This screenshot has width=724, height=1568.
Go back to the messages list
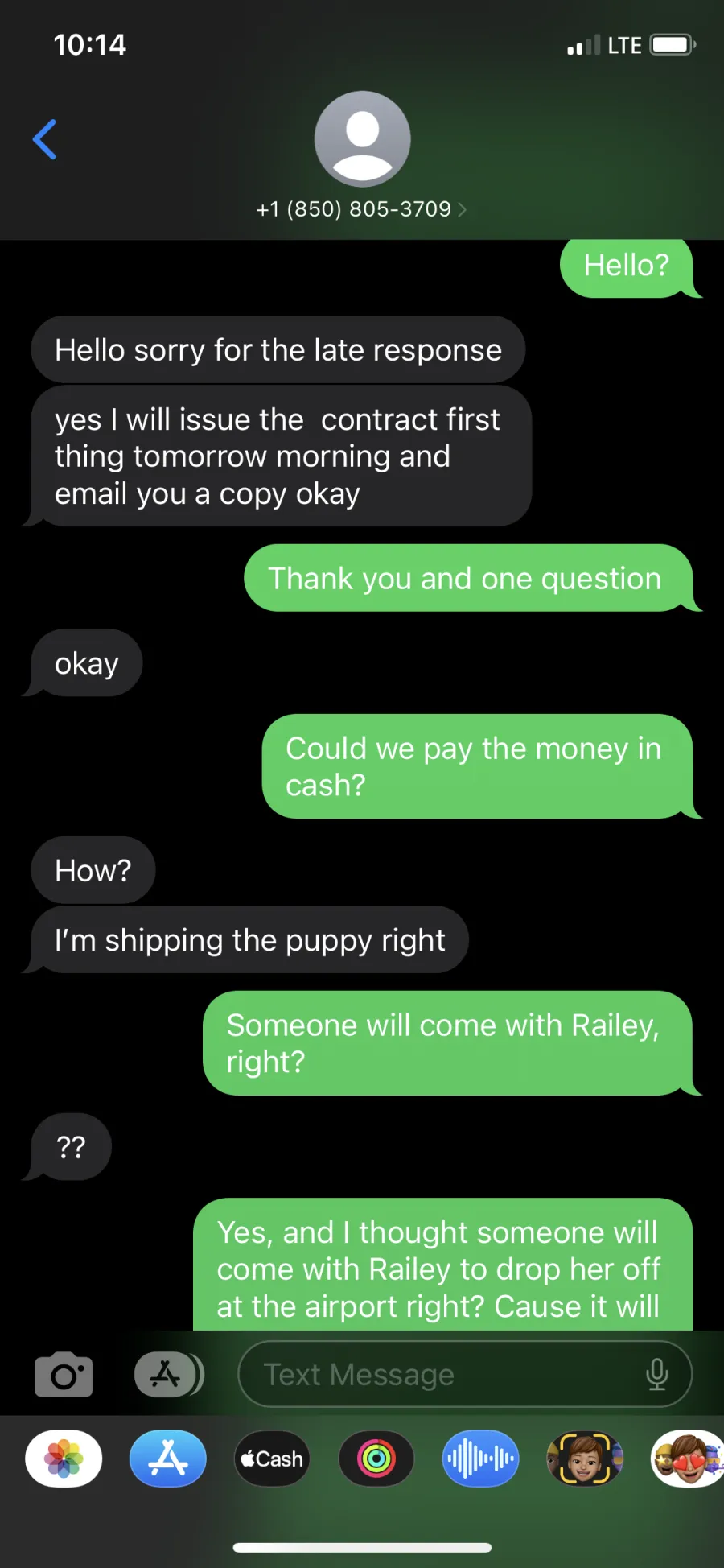point(45,139)
